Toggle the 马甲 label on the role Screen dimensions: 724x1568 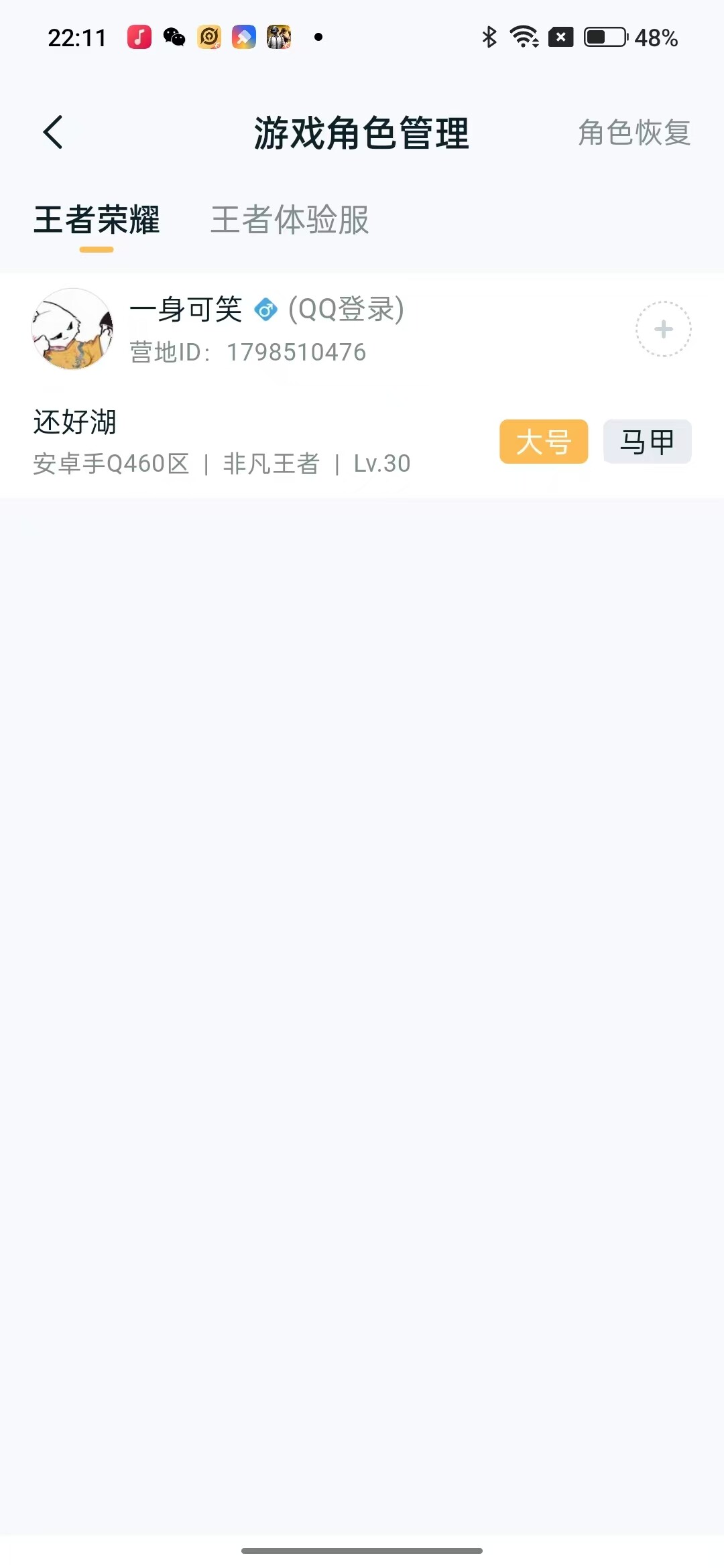646,441
